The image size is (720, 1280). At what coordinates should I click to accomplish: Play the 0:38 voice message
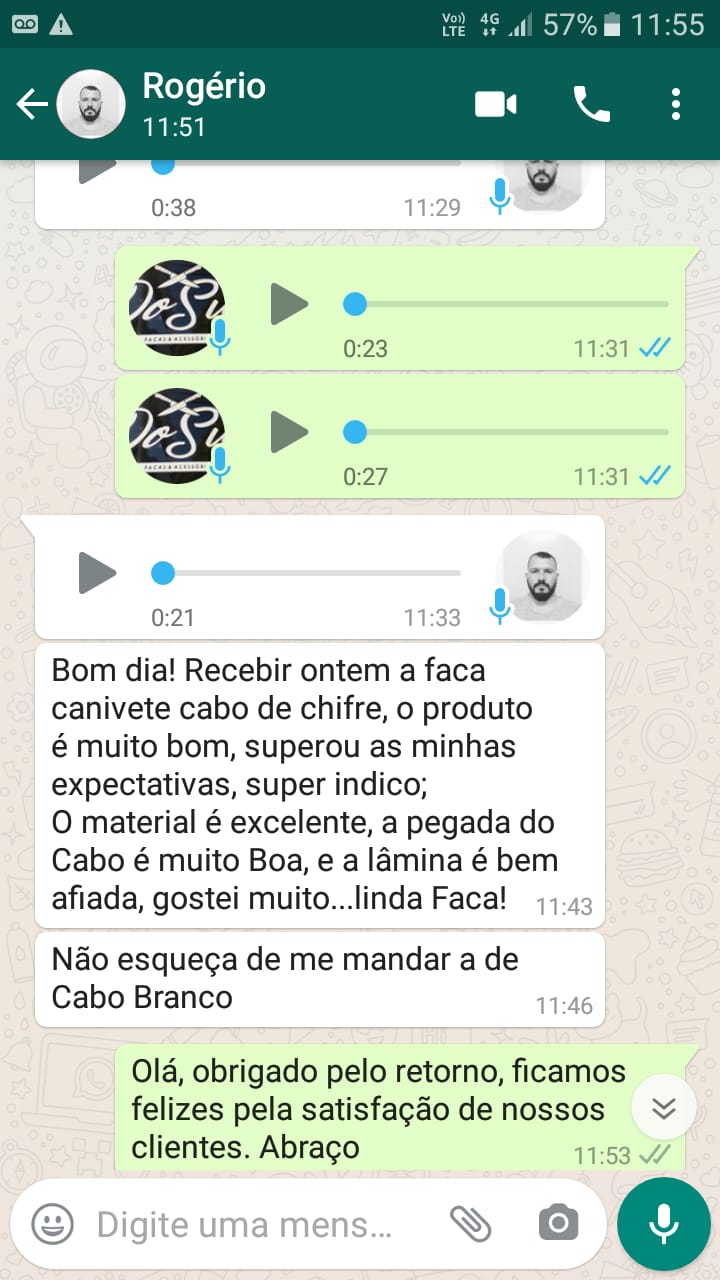pyautogui.click(x=97, y=168)
